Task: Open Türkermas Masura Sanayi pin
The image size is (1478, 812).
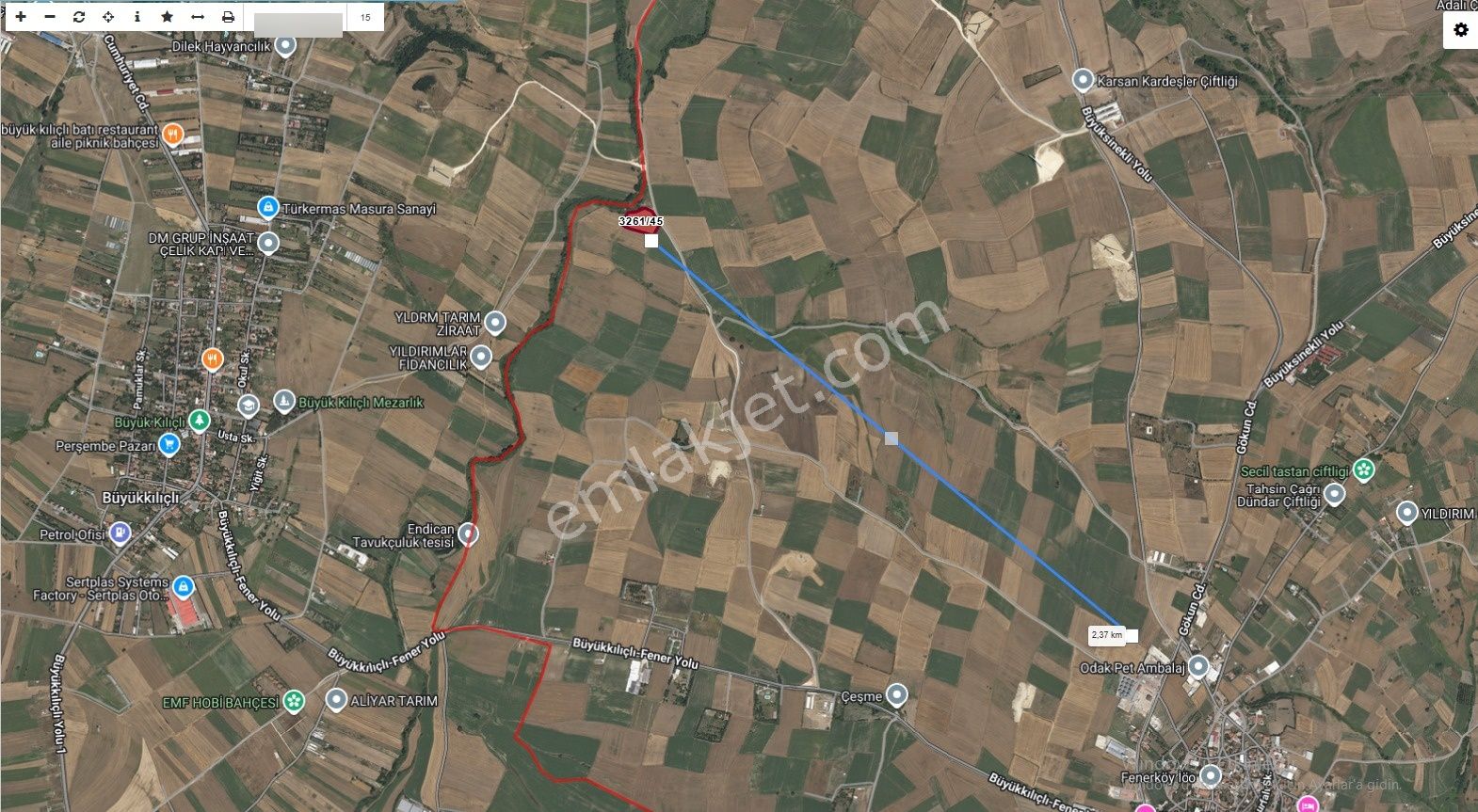Action: tap(268, 208)
